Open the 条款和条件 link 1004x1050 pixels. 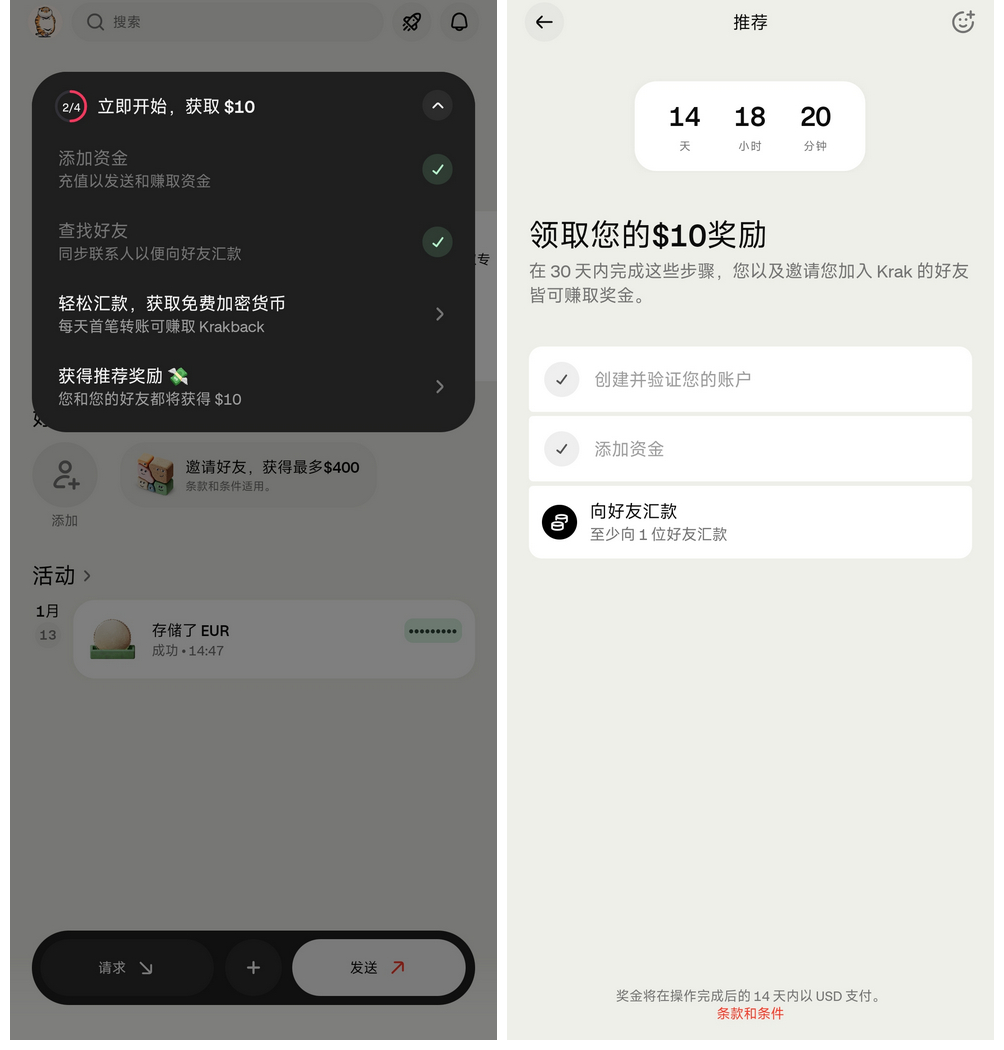coord(750,1013)
